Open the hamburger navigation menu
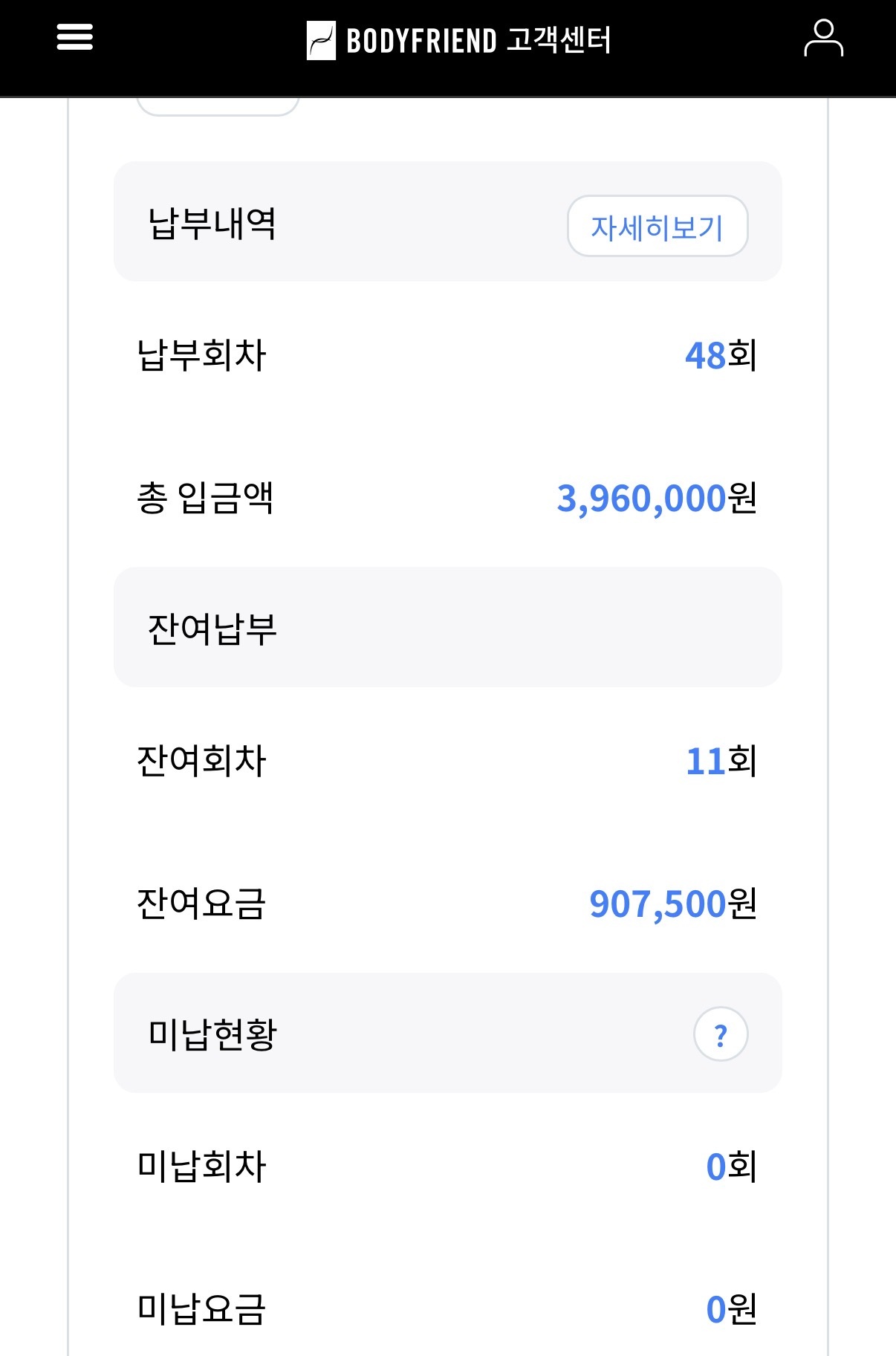The height and width of the screenshot is (1356, 896). click(74, 38)
